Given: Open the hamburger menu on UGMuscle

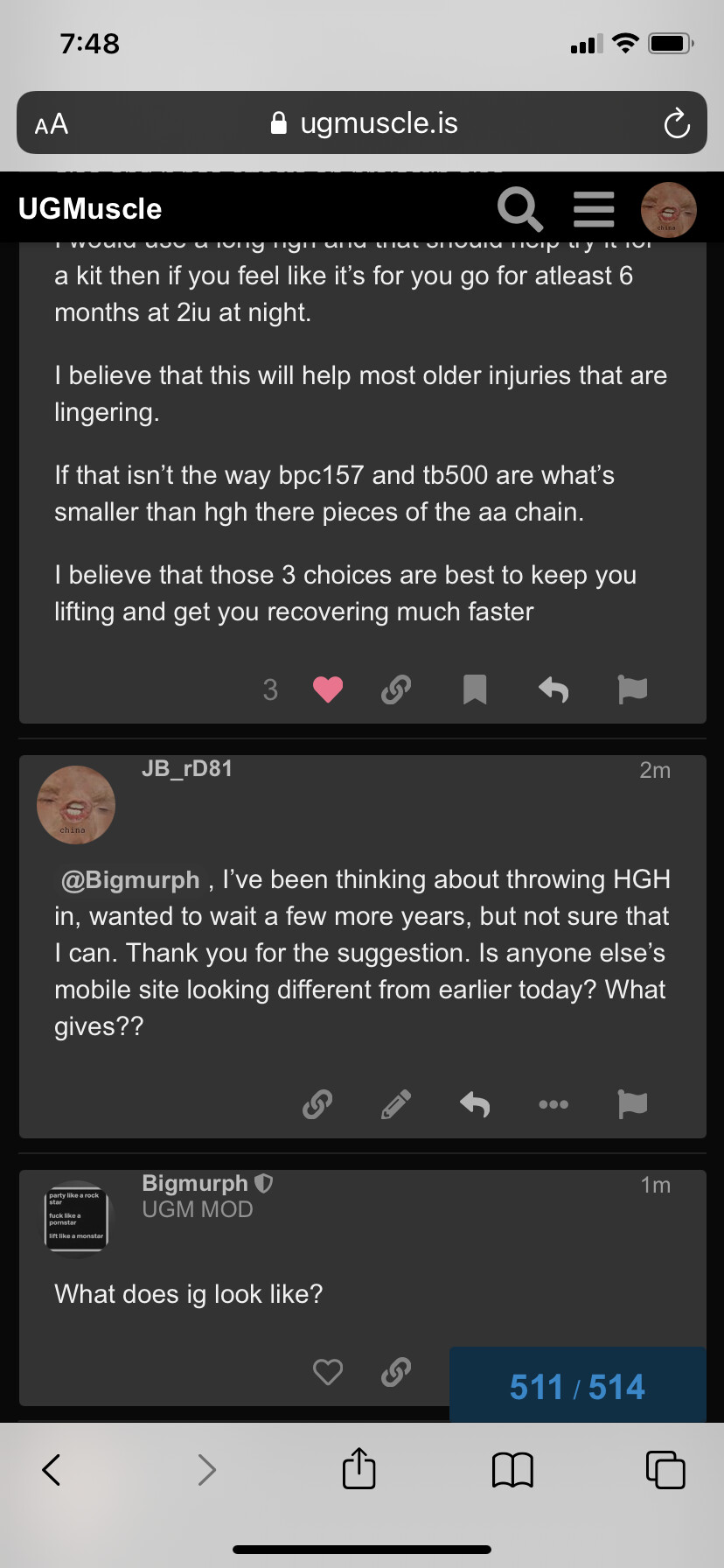Looking at the screenshot, I should coord(594,208).
